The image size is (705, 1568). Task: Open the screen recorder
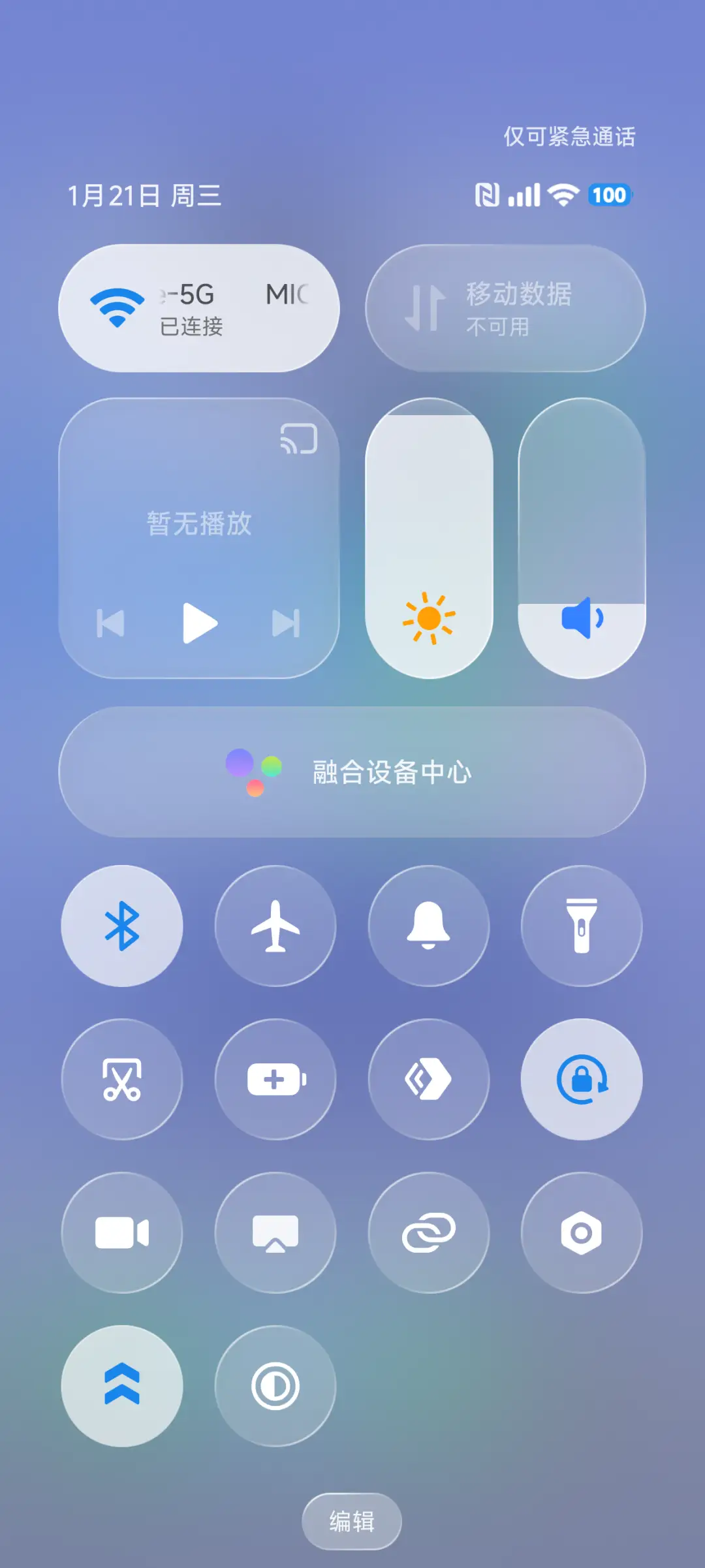(x=121, y=1232)
